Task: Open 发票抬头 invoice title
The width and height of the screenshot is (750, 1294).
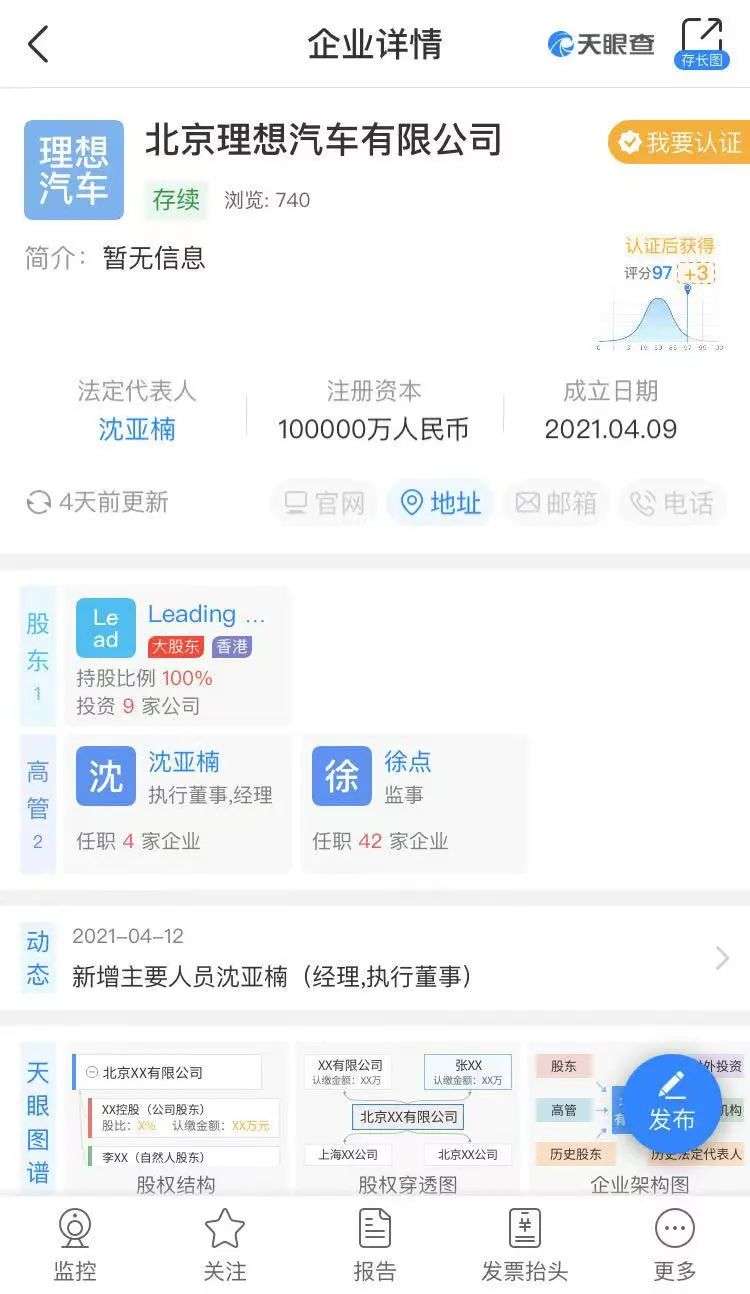Action: coord(525,1245)
